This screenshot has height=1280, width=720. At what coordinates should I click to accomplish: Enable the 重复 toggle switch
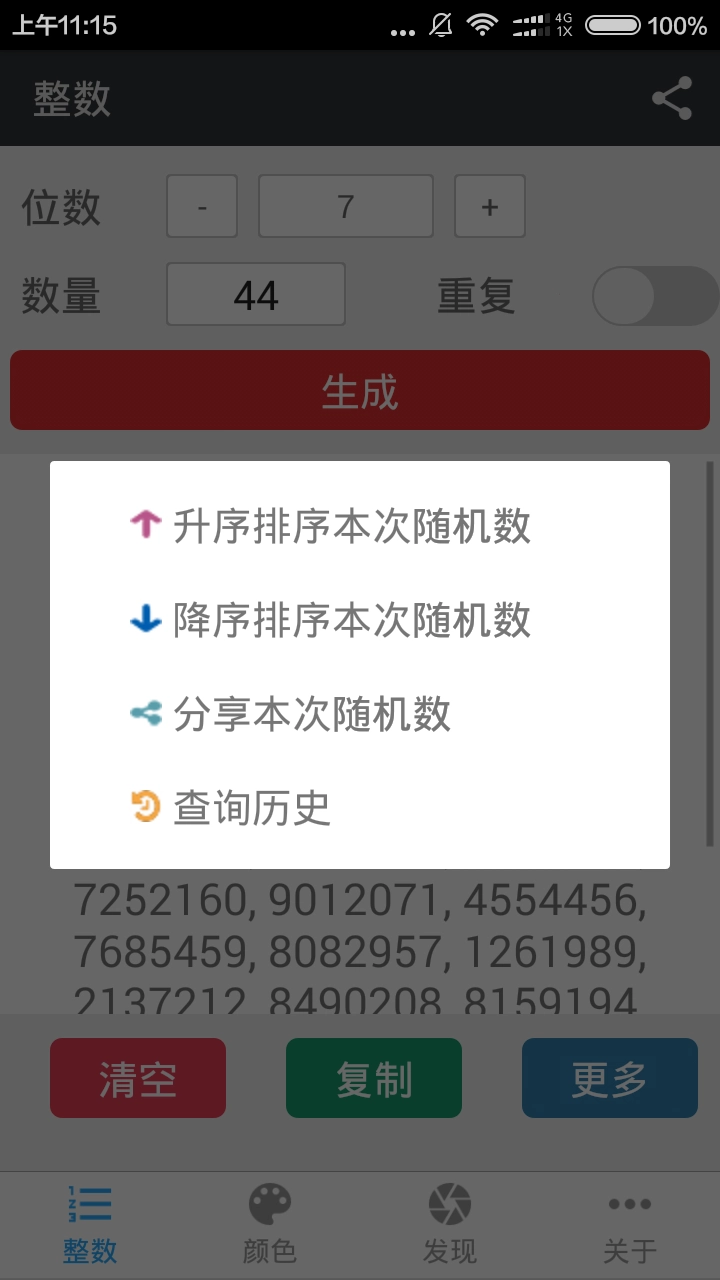point(654,295)
